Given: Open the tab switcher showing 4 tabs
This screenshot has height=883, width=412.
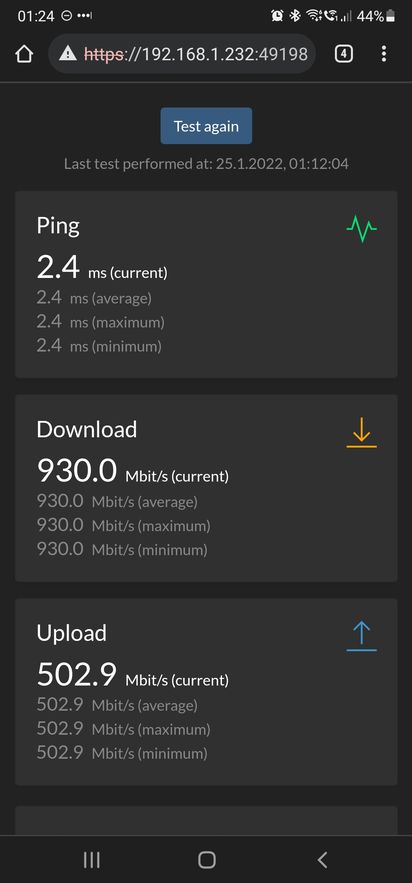Looking at the screenshot, I should pyautogui.click(x=344, y=54).
